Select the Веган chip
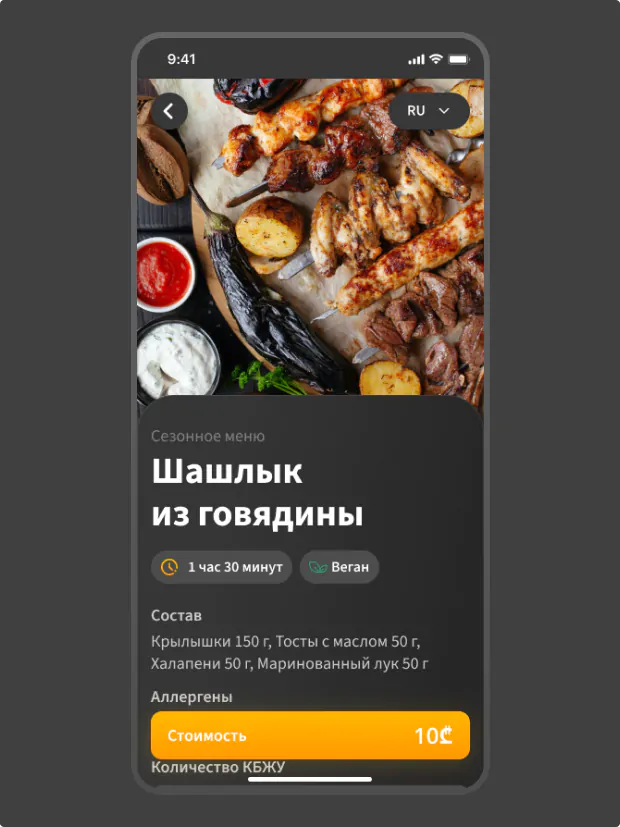 pos(339,567)
